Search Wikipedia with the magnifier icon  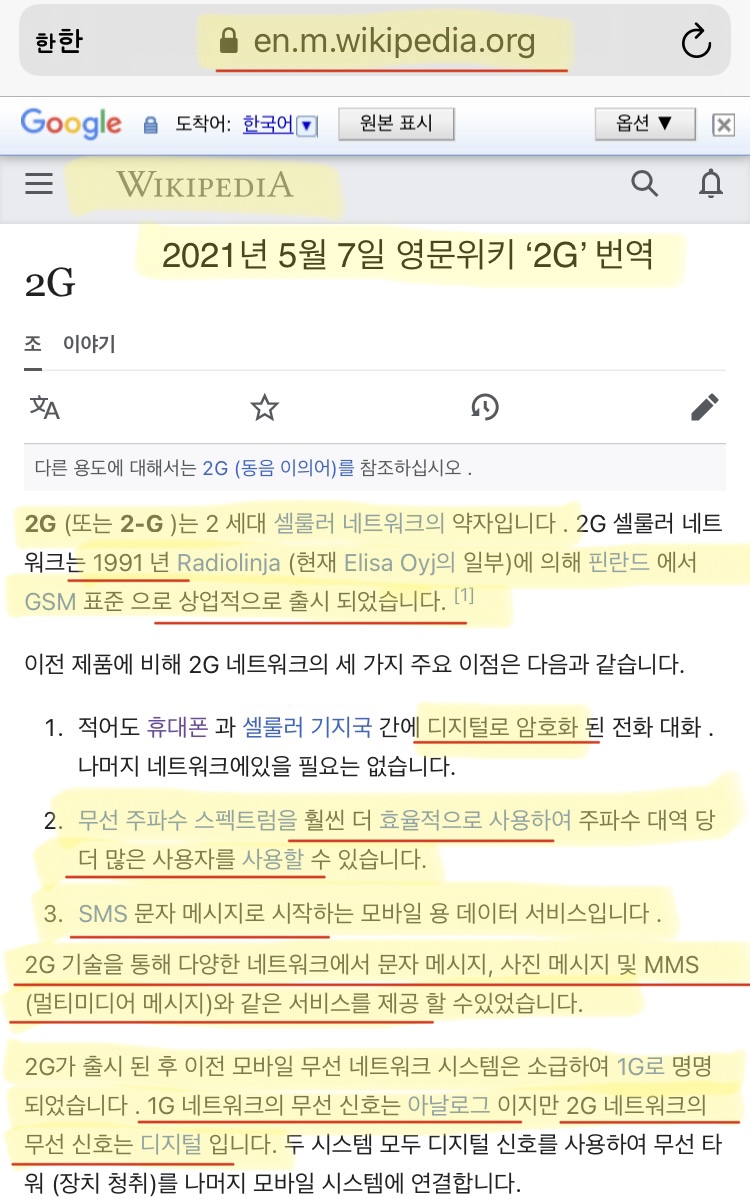(645, 184)
